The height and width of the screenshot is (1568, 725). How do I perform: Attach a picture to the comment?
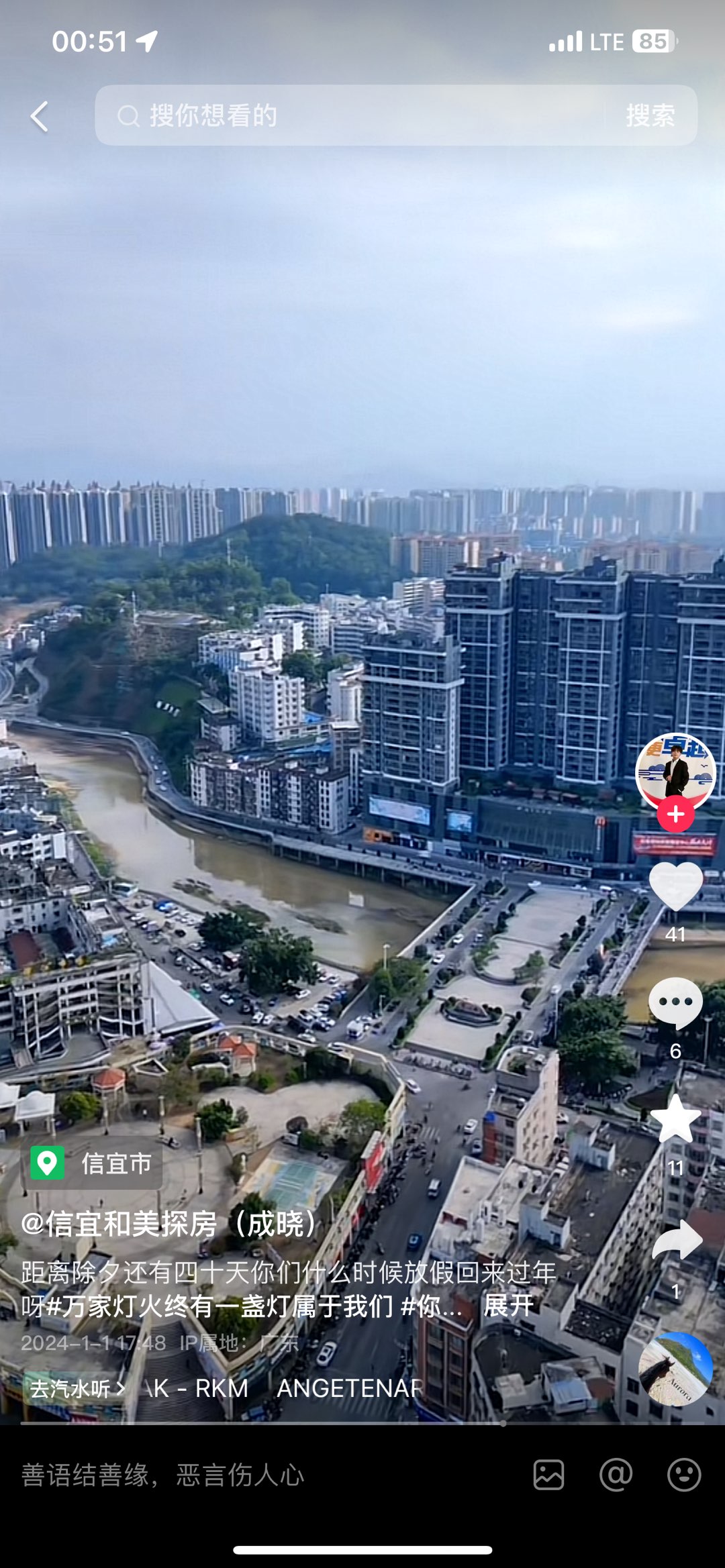coord(548,1475)
